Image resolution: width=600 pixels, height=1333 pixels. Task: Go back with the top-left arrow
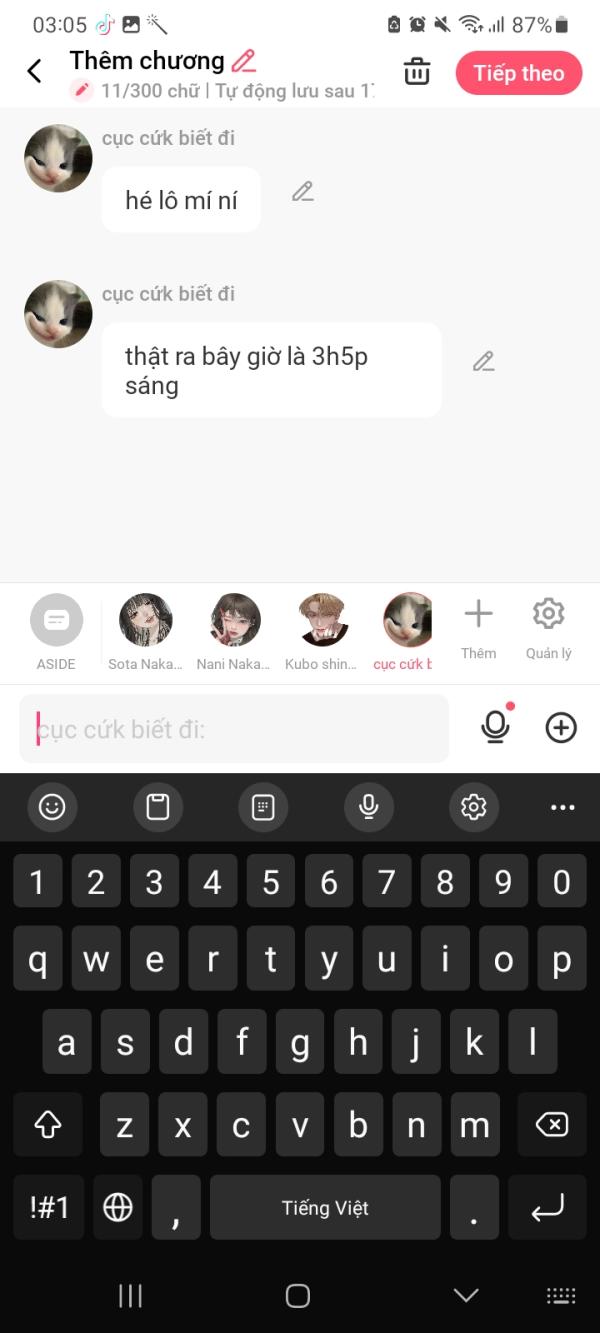pos(34,71)
